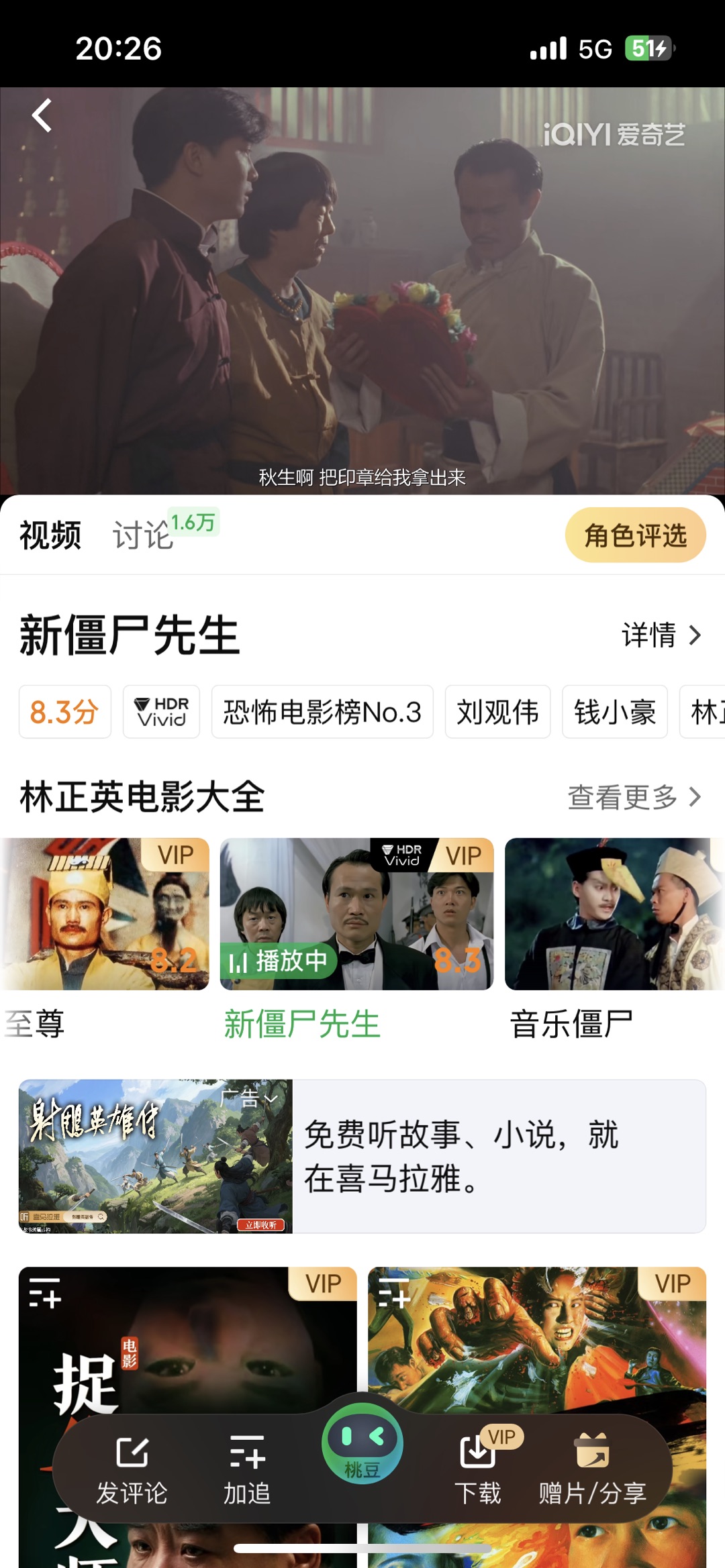The height and width of the screenshot is (1568, 725).
Task: Select the 恐怖电影榜No.3 ranking tag
Action: [x=323, y=713]
